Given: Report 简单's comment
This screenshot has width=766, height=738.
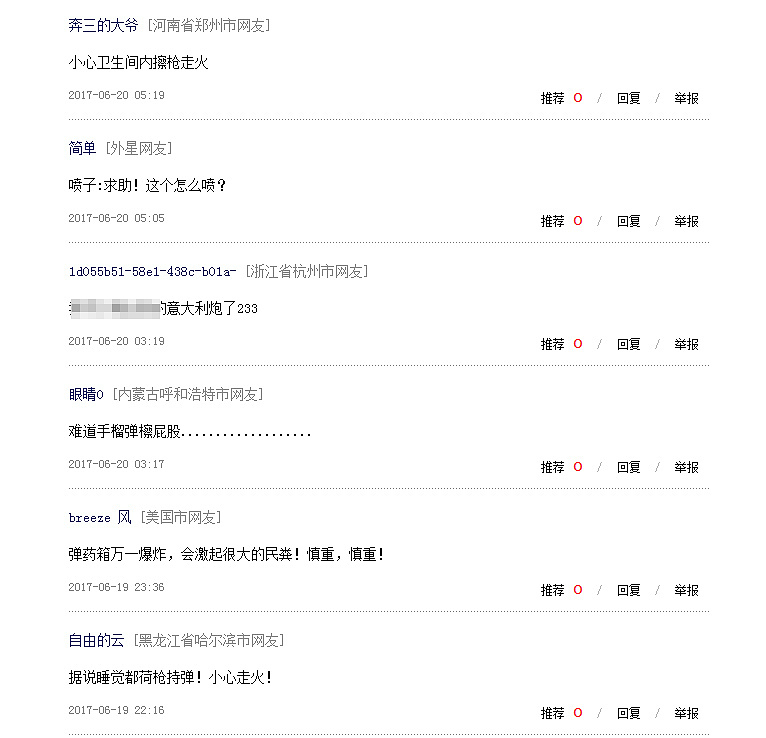Looking at the screenshot, I should click(x=686, y=221).
